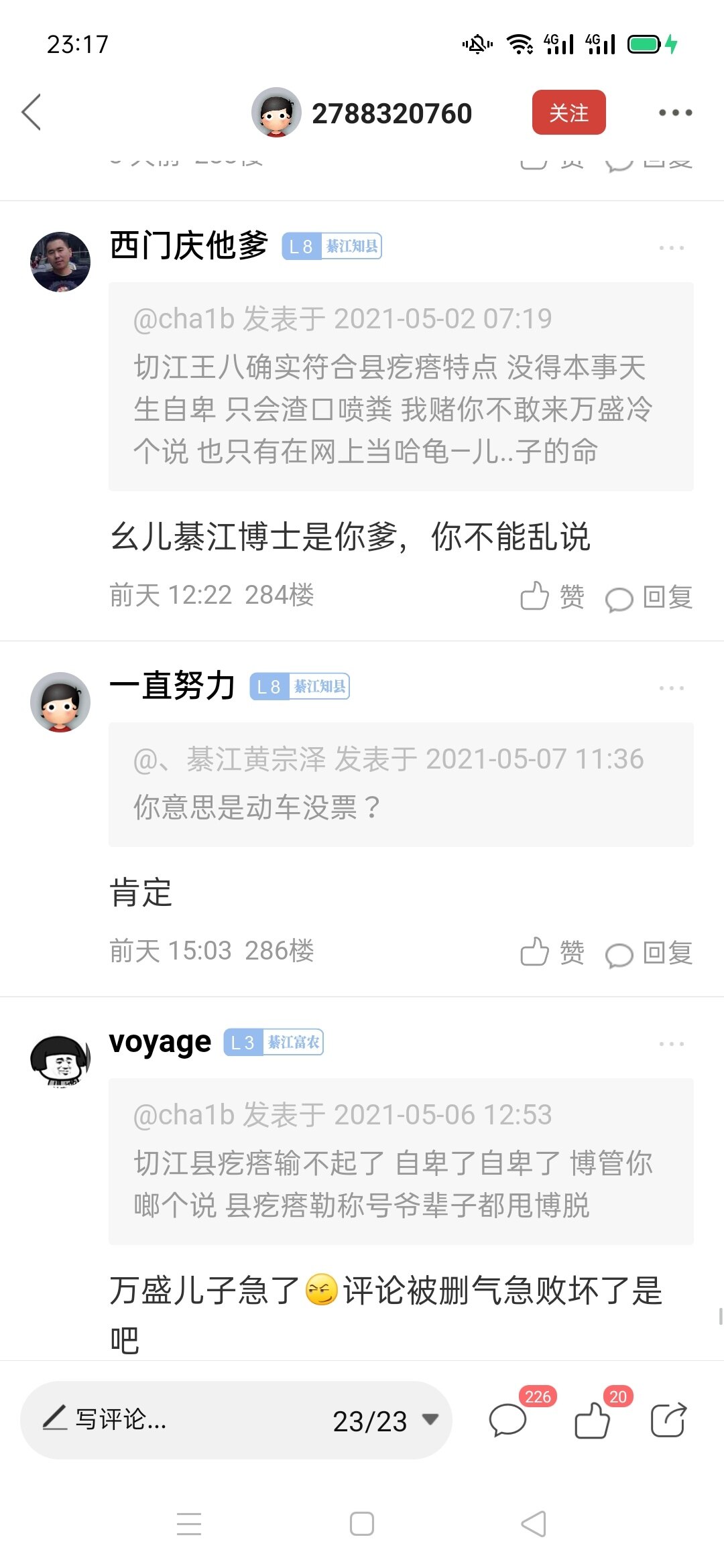The image size is (724, 1568).
Task: Open more options on 西门庆他爹's comment
Action: [x=671, y=248]
